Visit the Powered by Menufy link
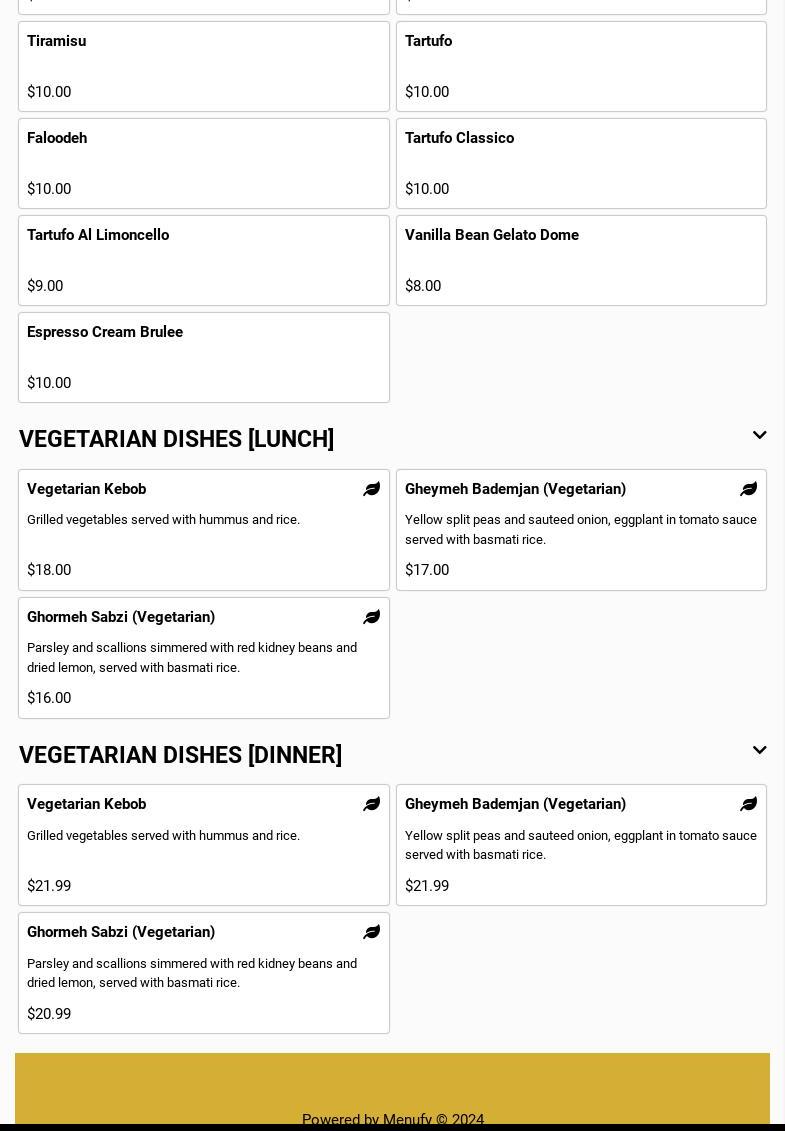The height and width of the screenshot is (1131, 785). 392,1119
